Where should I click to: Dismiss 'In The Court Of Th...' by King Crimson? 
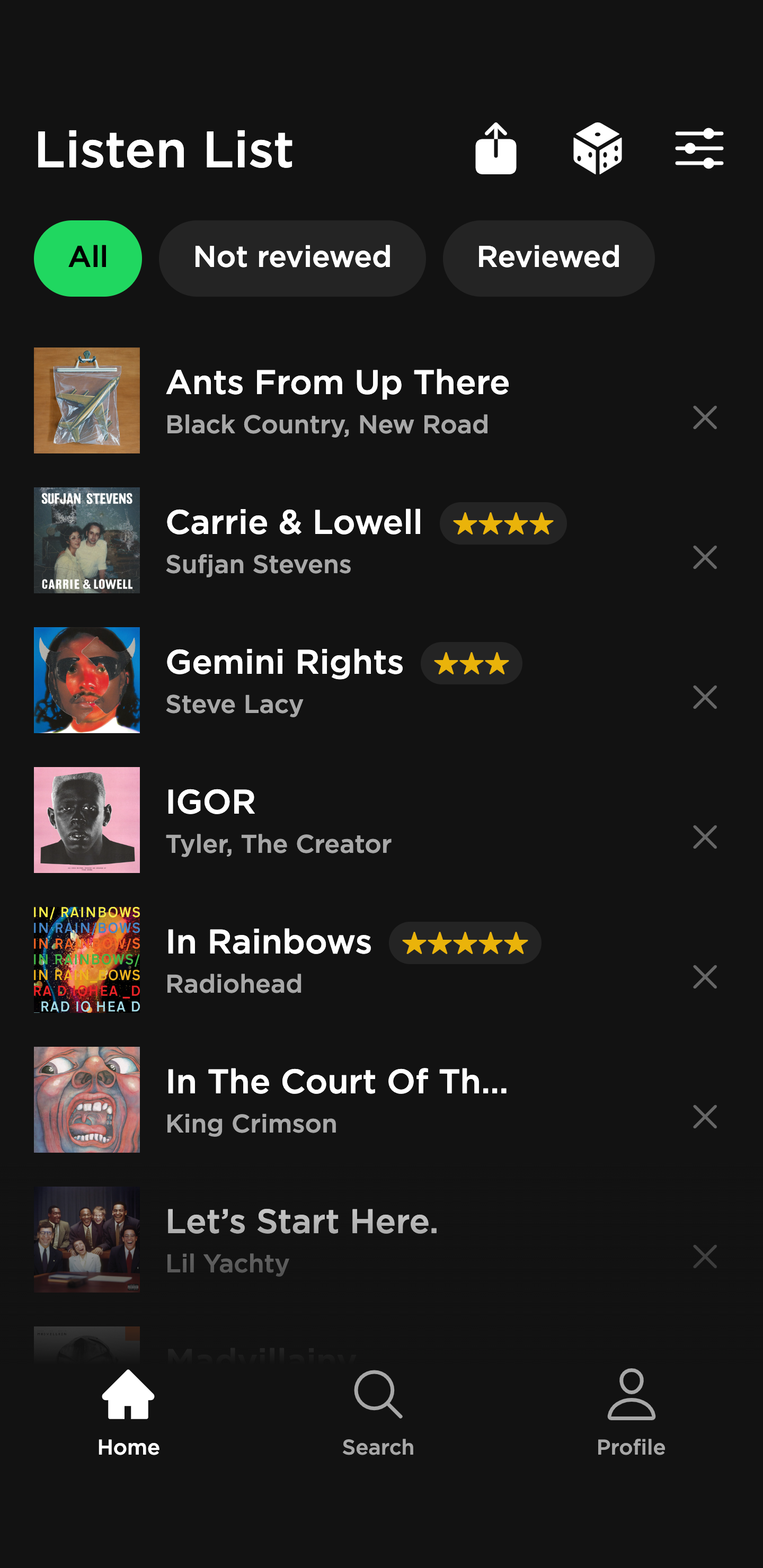pyautogui.click(x=705, y=1116)
